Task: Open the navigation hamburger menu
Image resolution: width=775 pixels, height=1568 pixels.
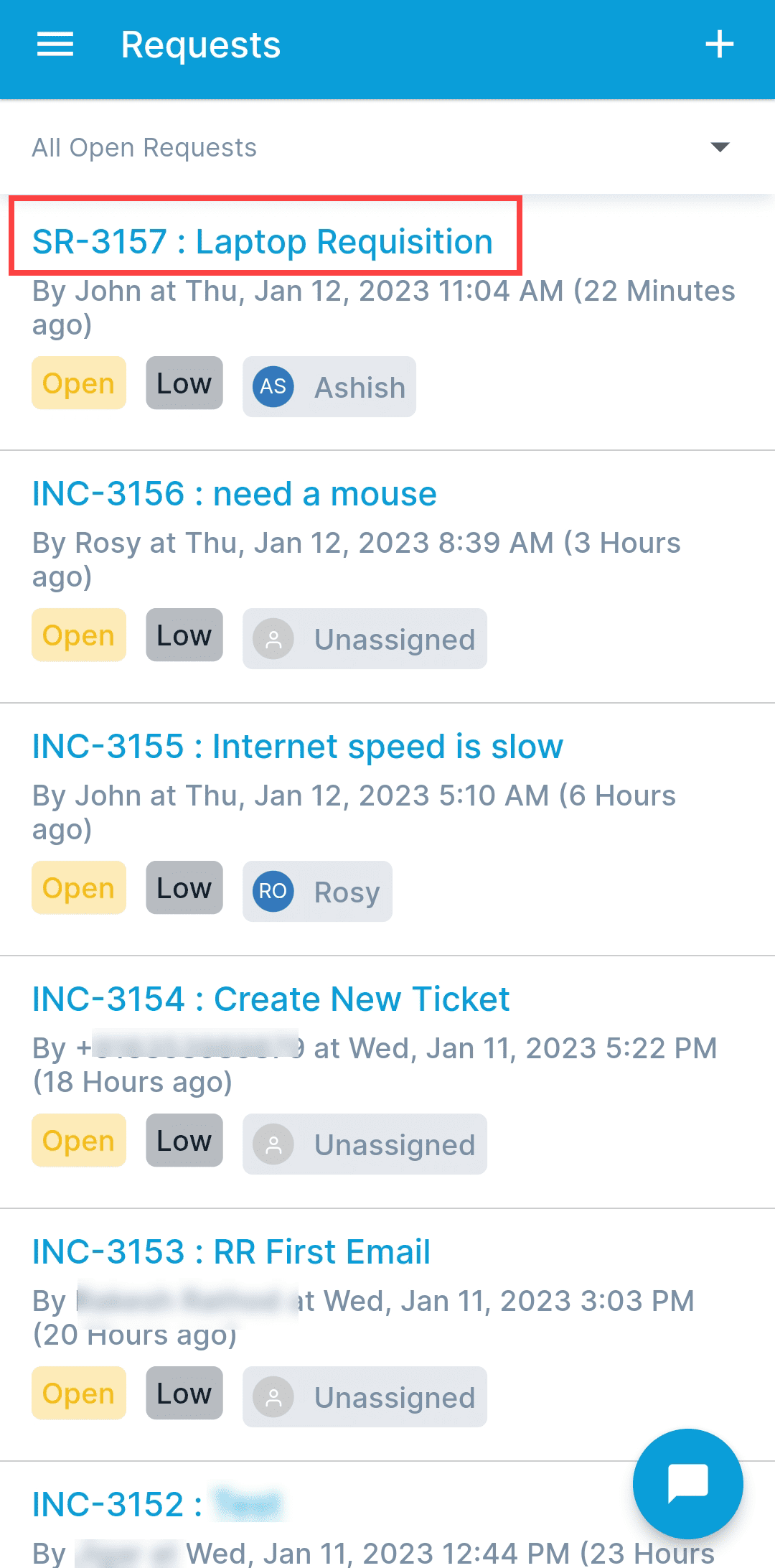Action: click(54, 45)
